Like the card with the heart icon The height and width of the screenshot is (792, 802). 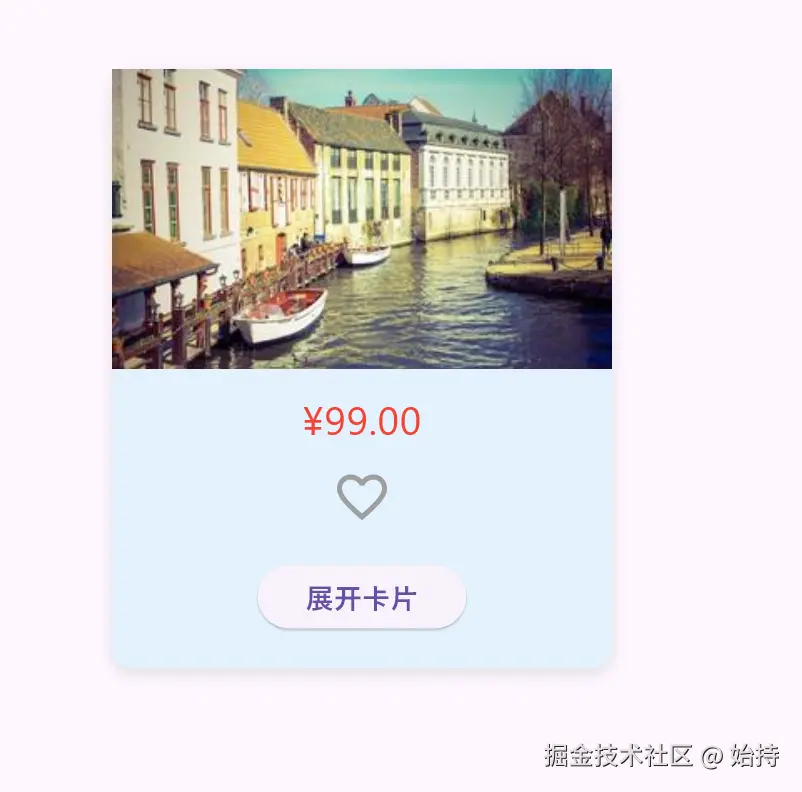tap(361, 496)
